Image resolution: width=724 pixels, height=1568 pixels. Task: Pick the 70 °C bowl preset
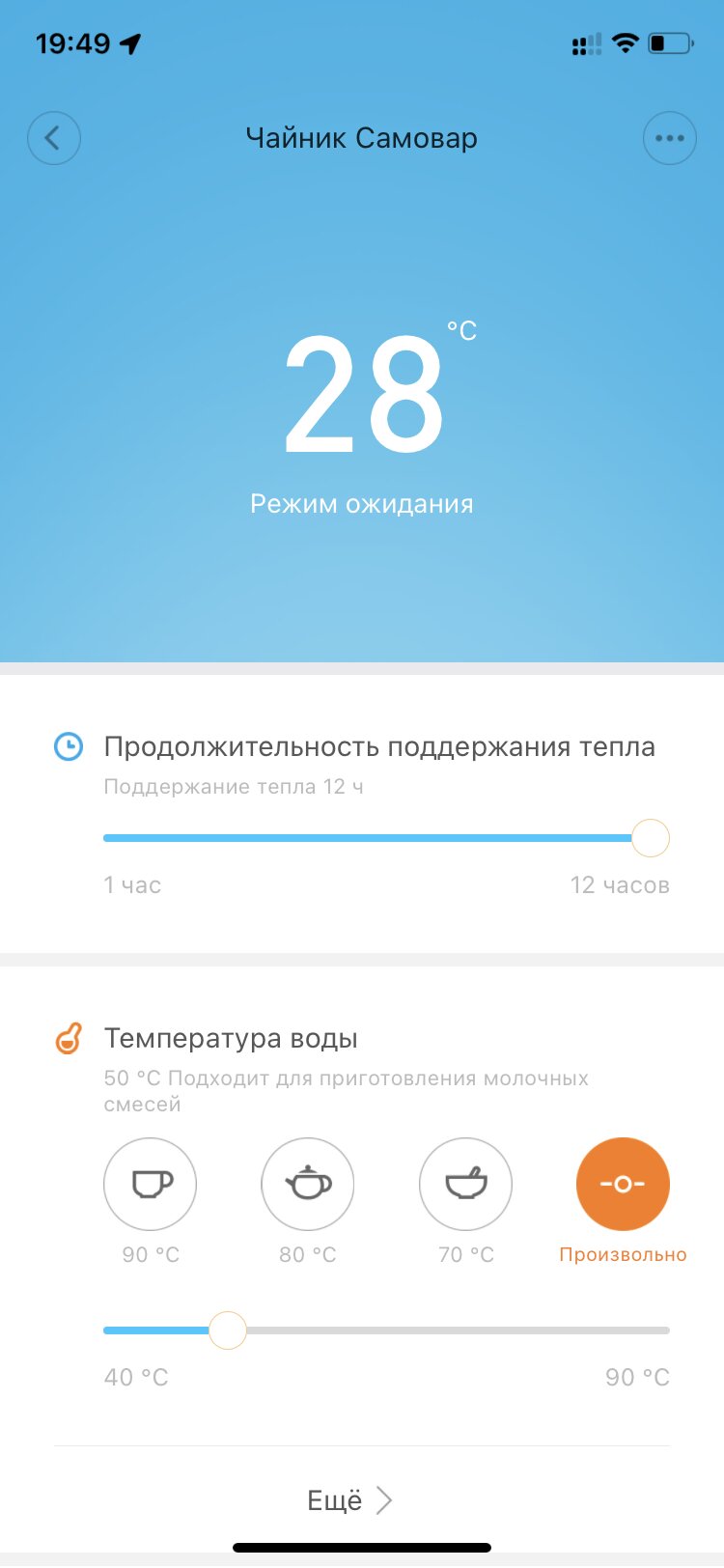[465, 1184]
